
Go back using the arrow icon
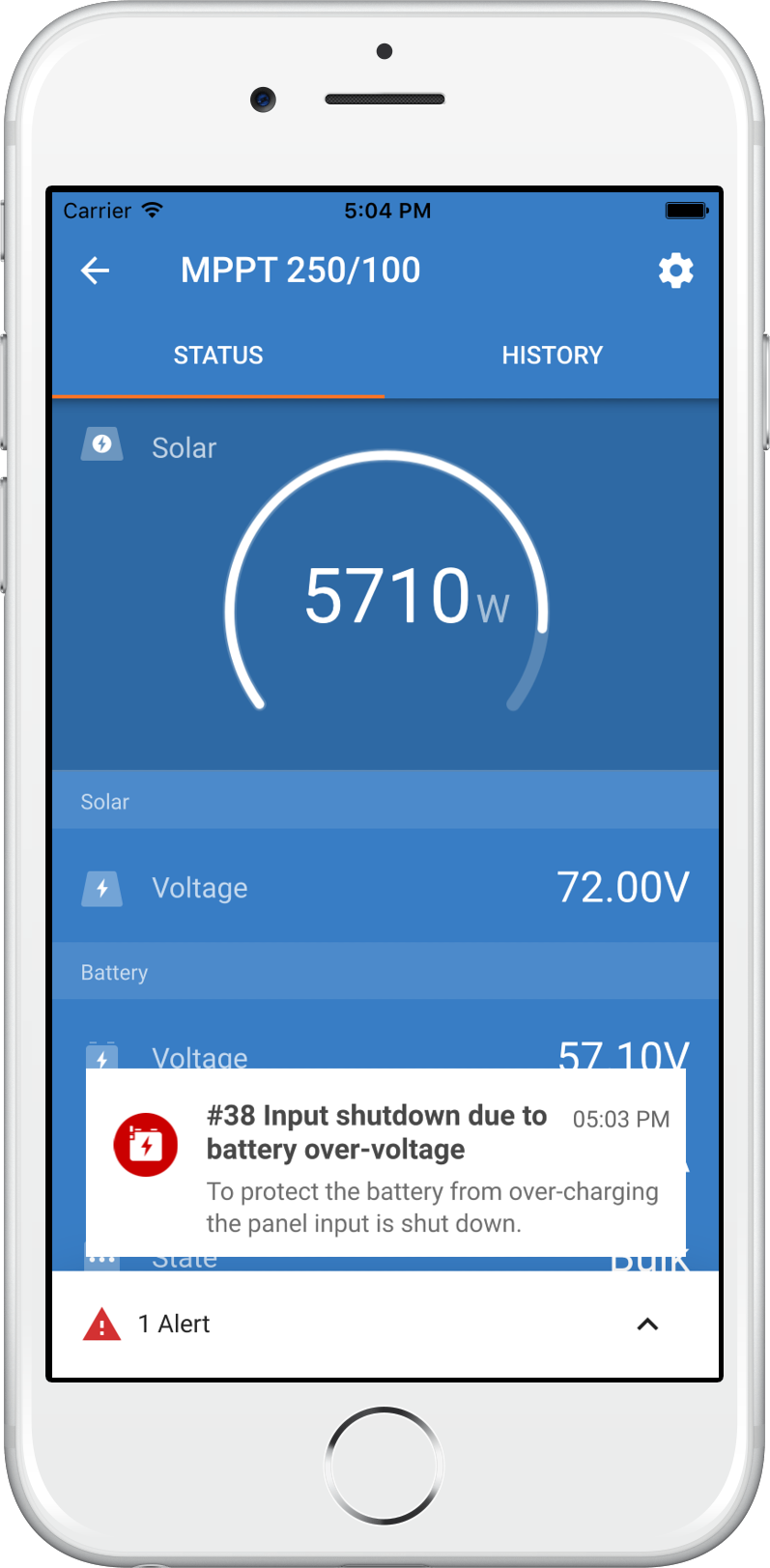click(x=95, y=271)
